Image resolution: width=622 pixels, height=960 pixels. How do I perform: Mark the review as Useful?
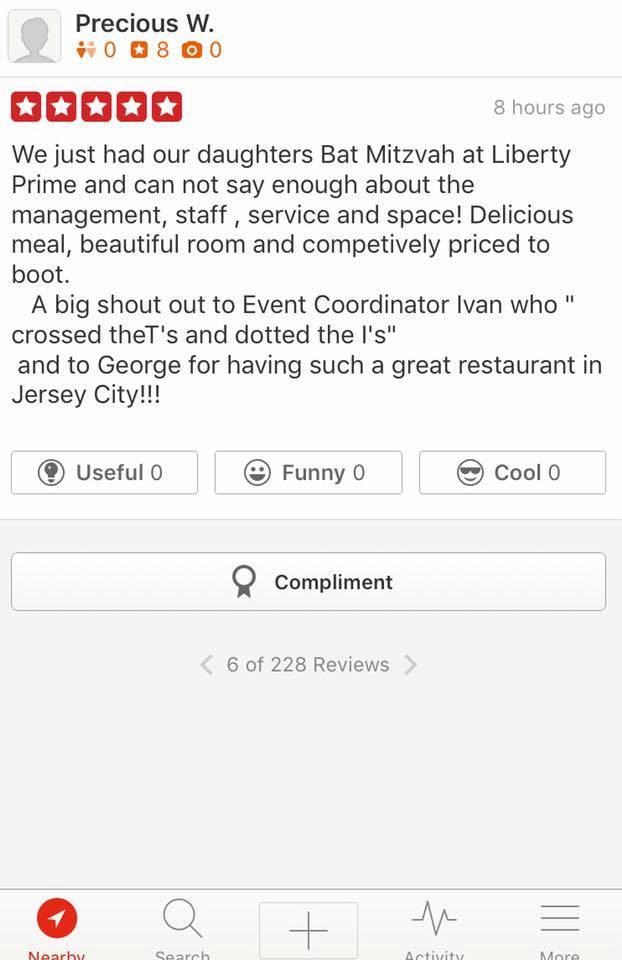click(x=104, y=473)
